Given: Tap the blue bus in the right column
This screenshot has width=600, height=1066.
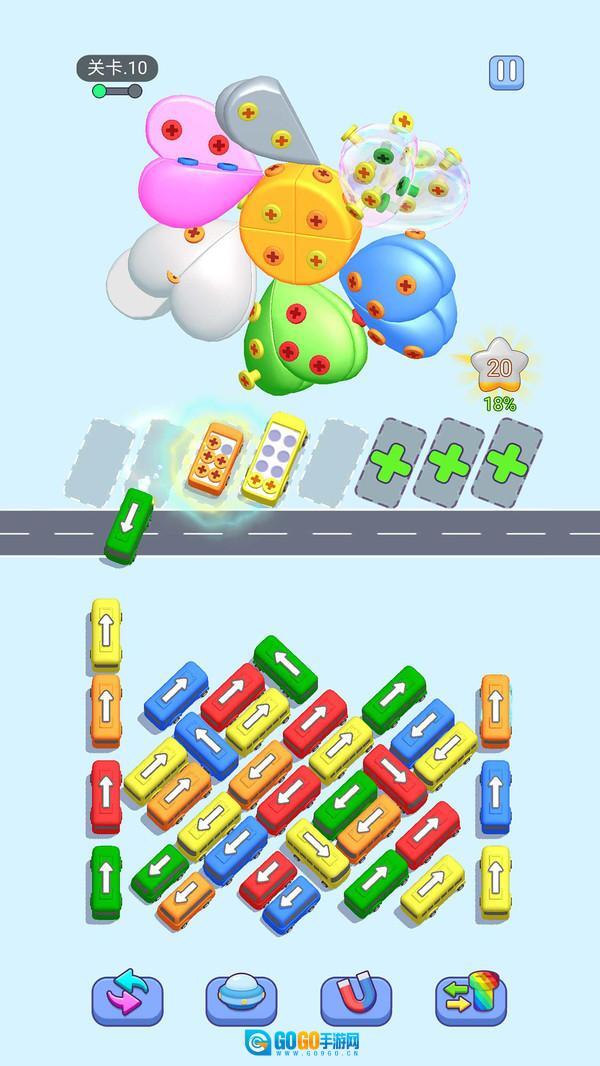Looking at the screenshot, I should (x=495, y=797).
